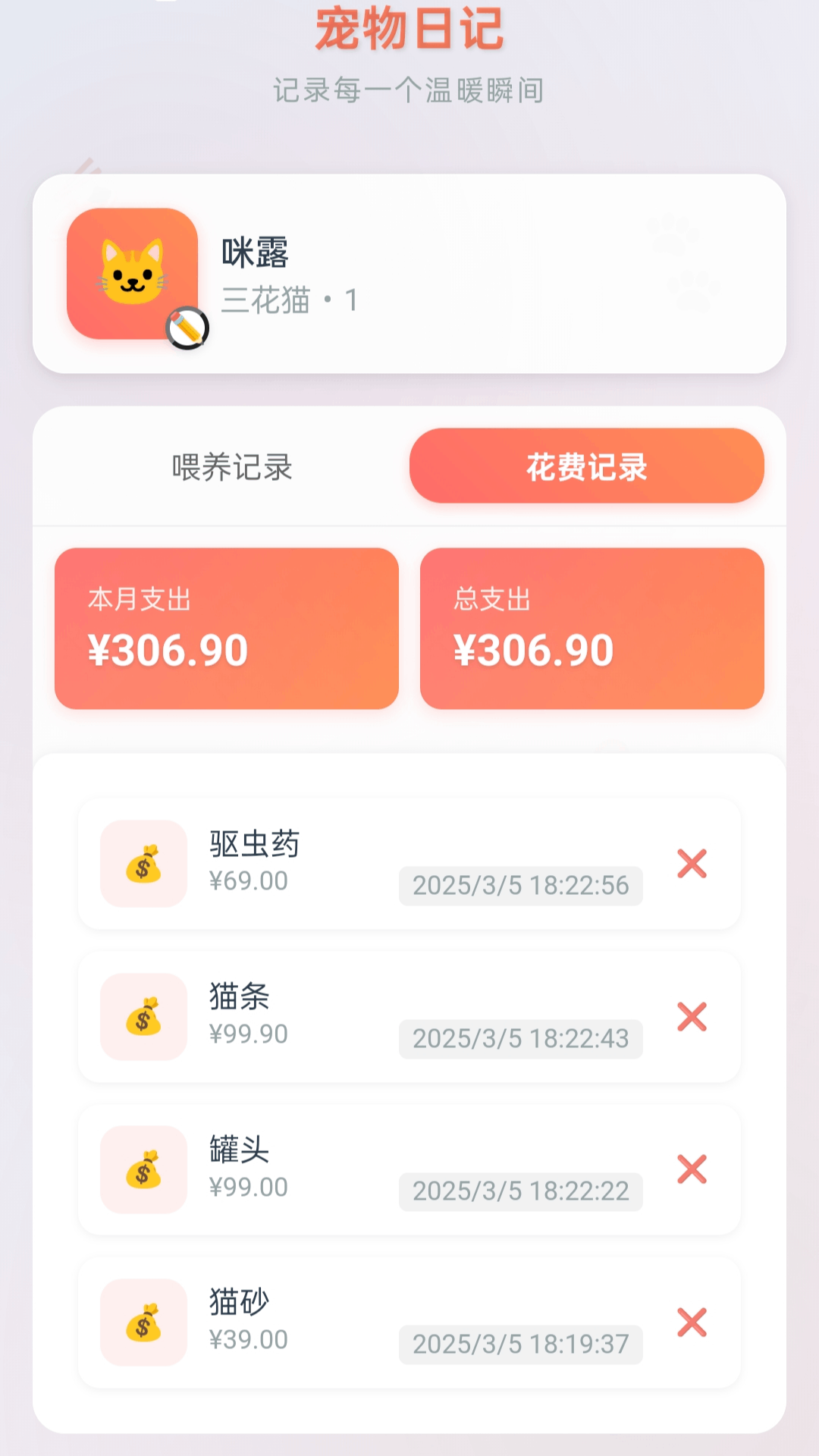Select the 花费记录 tab
Viewport: 819px width, 1456px height.
point(586,466)
